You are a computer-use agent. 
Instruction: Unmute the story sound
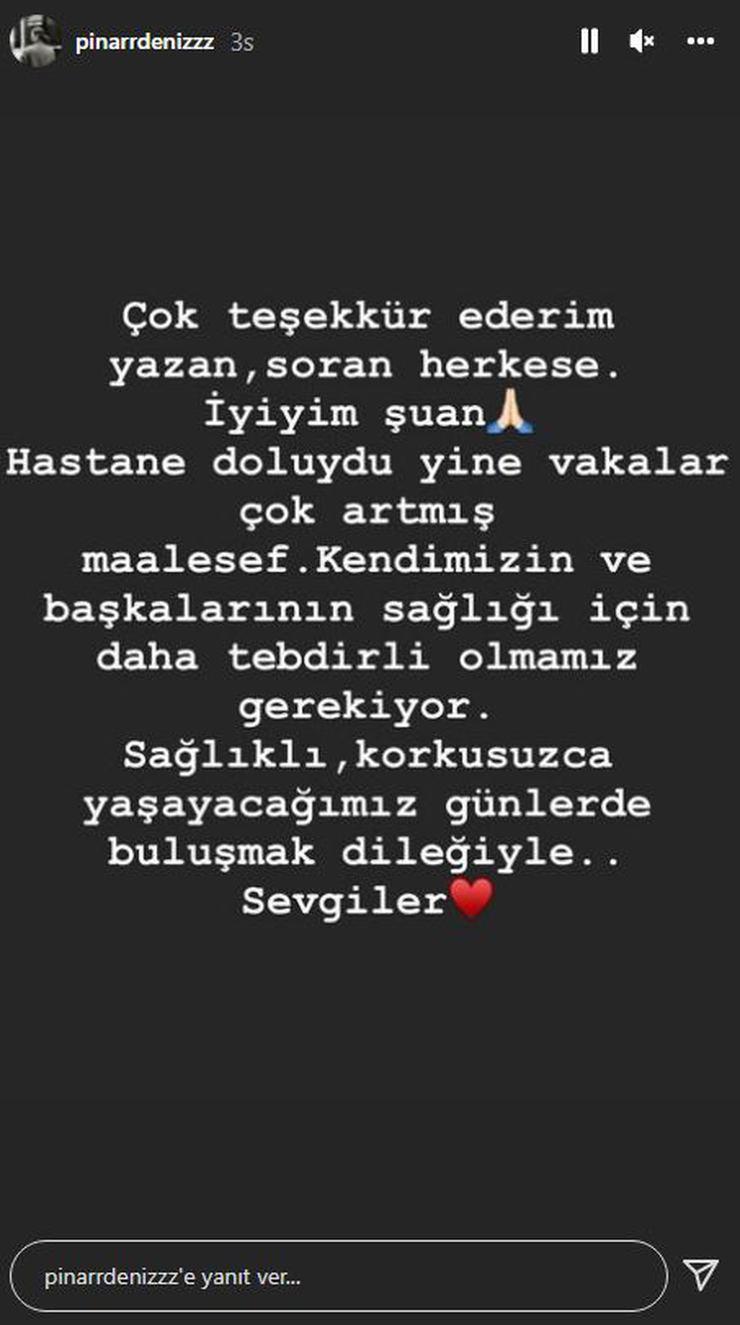[x=642, y=41]
